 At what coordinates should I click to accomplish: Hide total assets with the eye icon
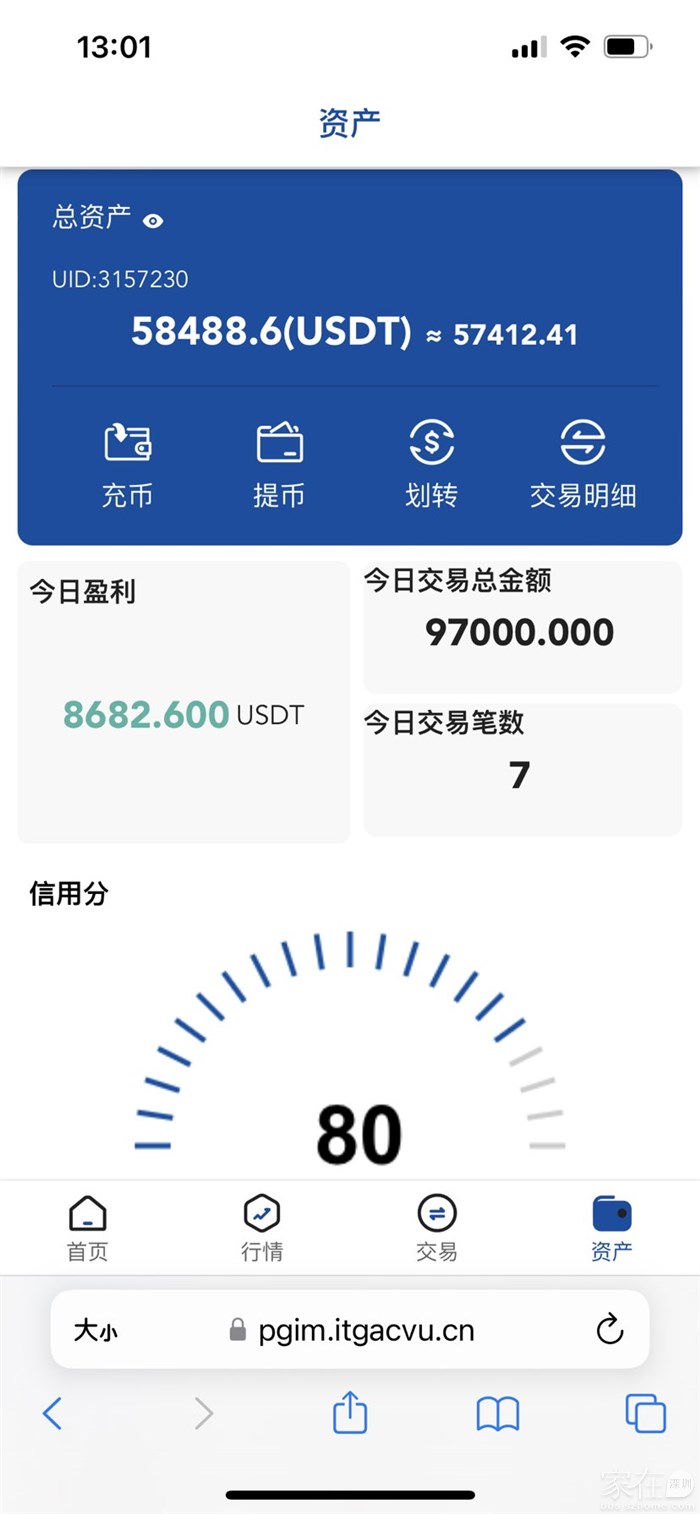(x=153, y=221)
